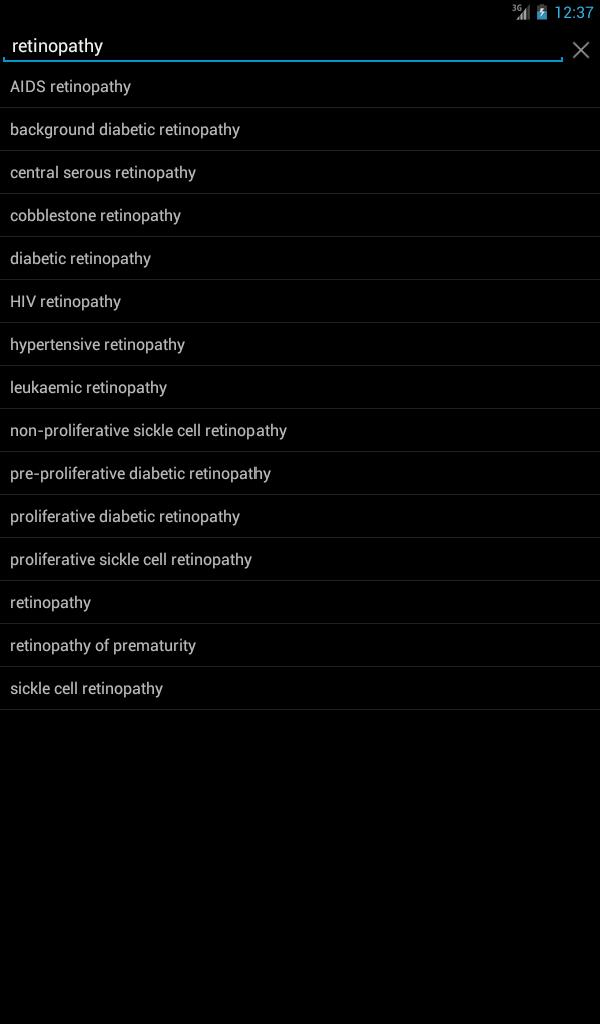Choose HIV retinopathy
Image resolution: width=600 pixels, height=1024 pixels.
coord(65,302)
